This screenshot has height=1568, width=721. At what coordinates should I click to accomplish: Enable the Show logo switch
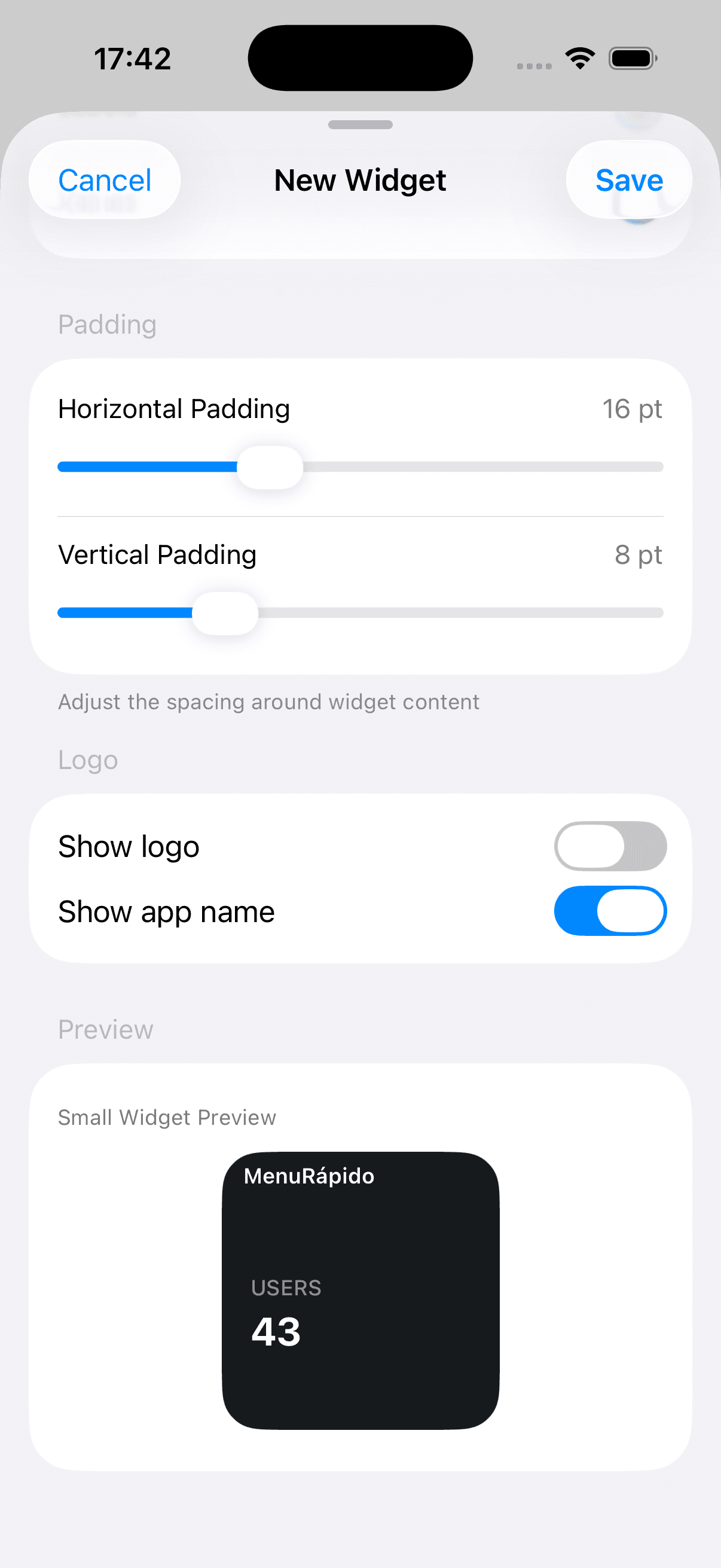click(x=610, y=846)
